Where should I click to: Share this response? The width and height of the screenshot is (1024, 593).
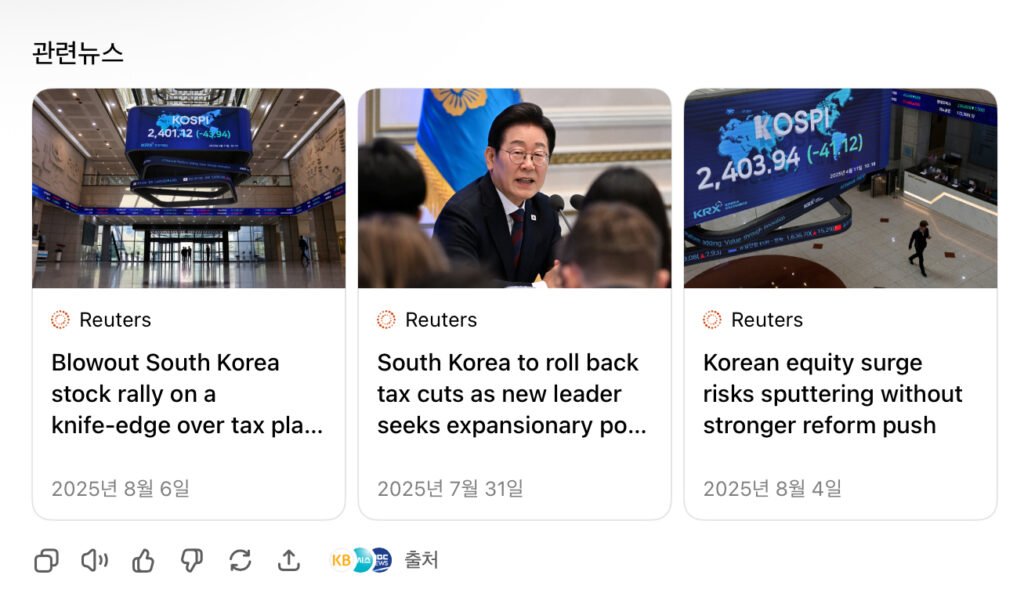288,561
